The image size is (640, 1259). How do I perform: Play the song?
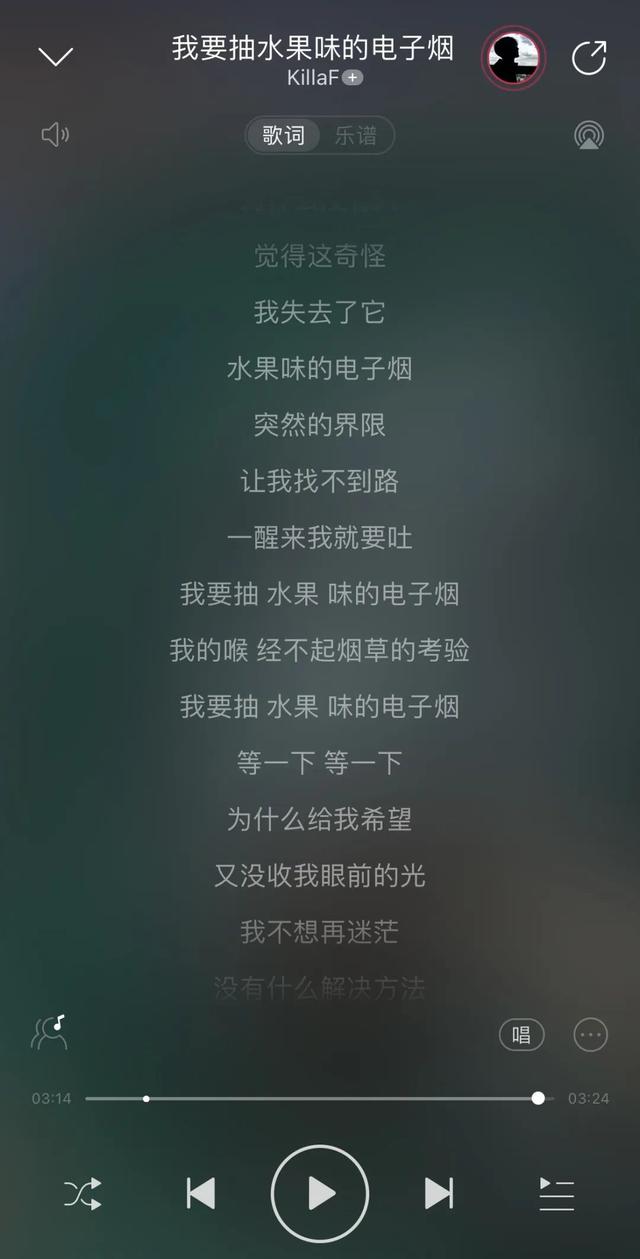point(320,1193)
